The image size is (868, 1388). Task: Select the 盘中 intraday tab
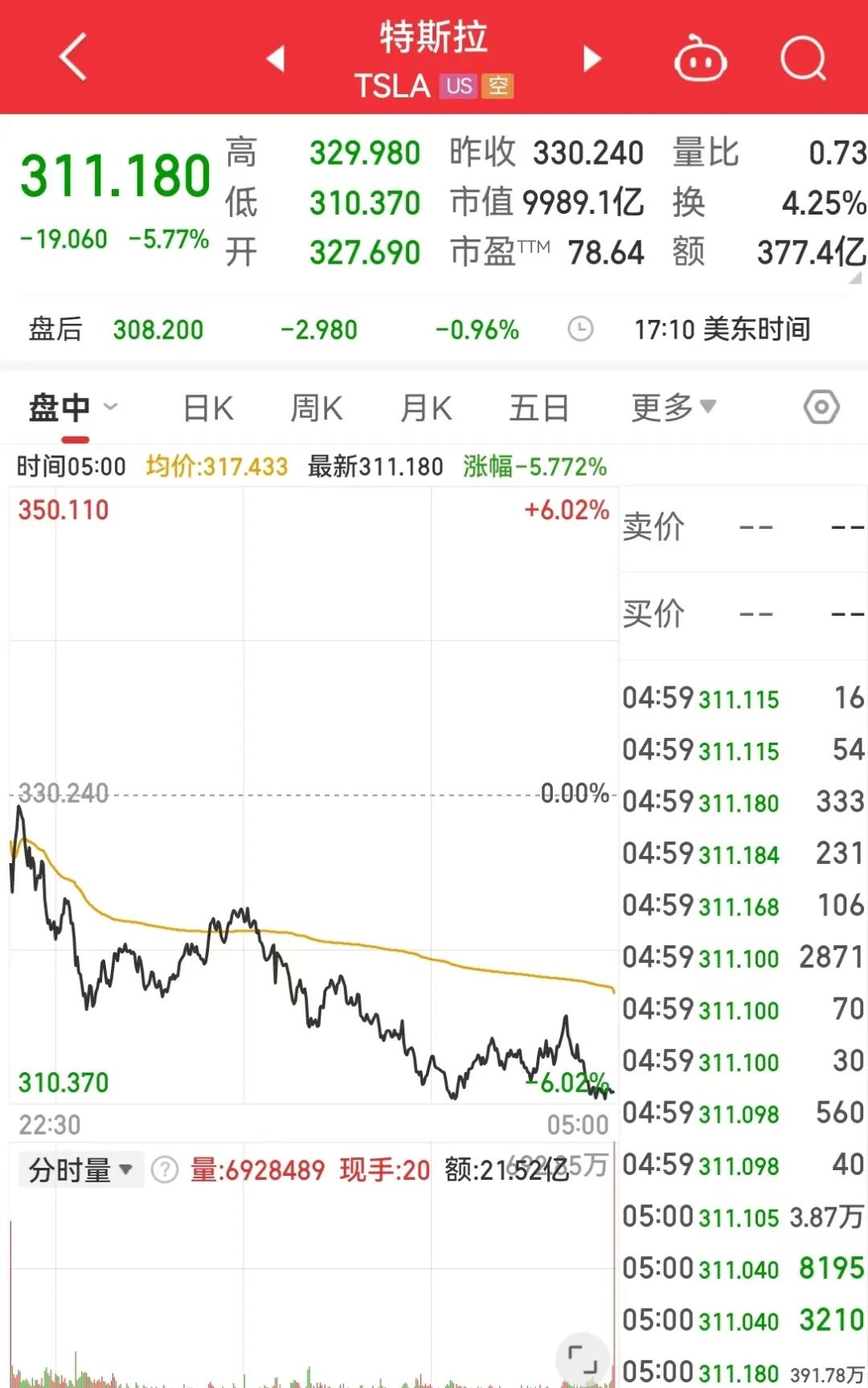coord(72,408)
